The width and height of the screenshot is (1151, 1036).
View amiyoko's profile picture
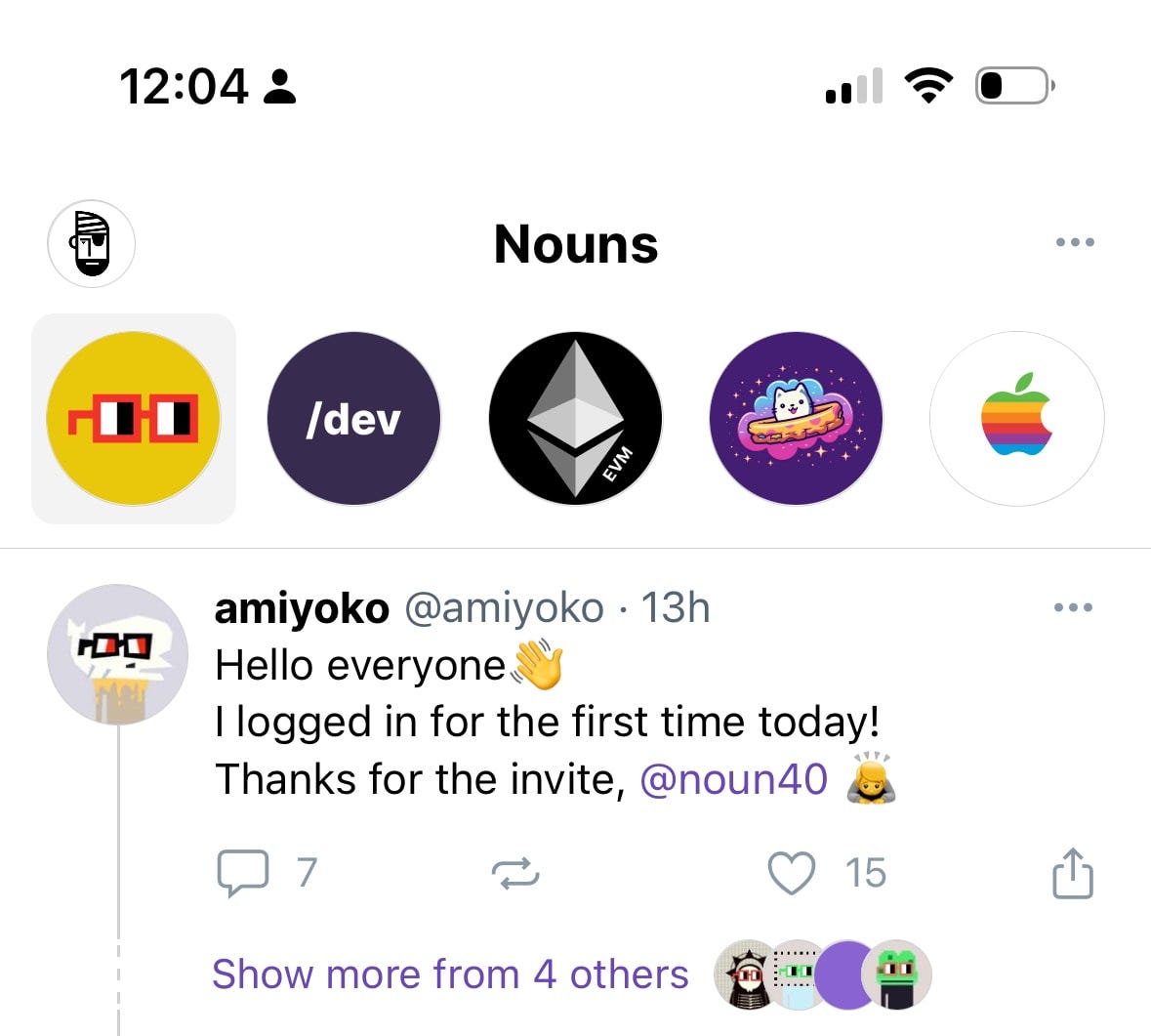tap(117, 654)
